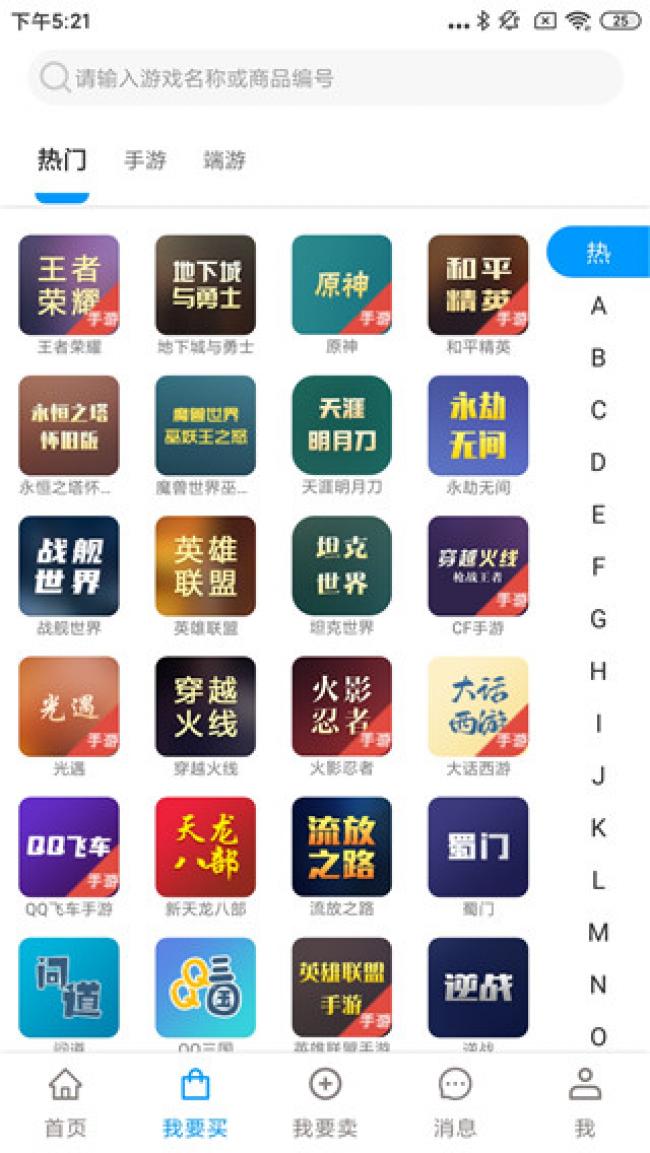Open the 我 profile tab

[585, 1102]
